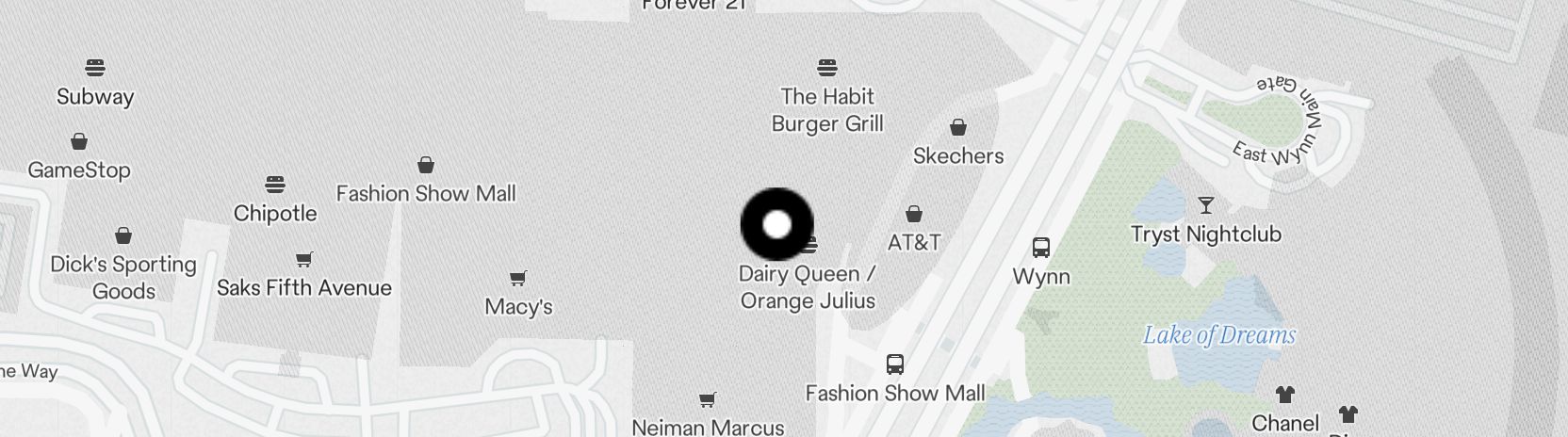1568x437 pixels.
Task: Open the Skechers store marker
Action: point(958,128)
